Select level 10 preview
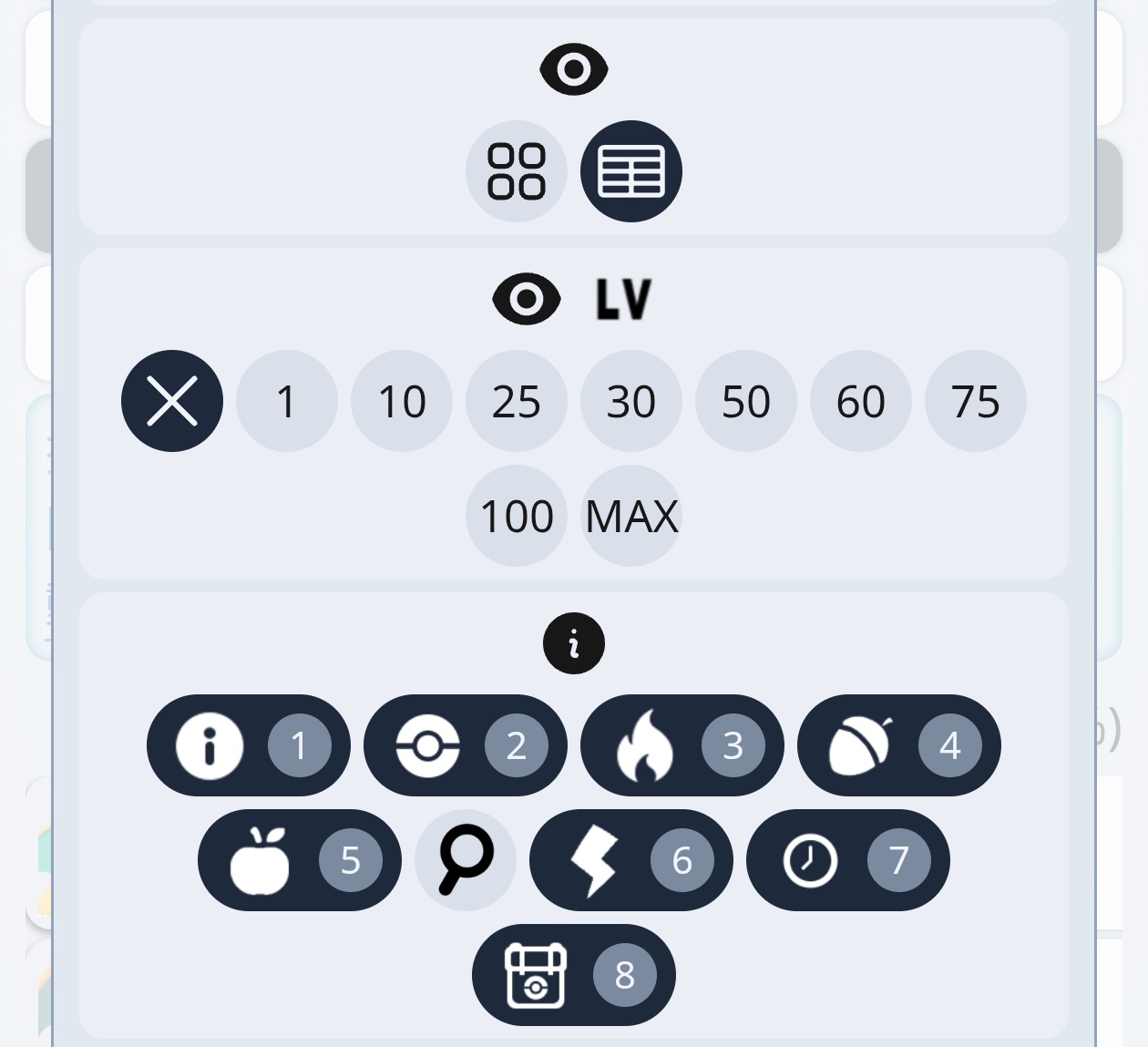This screenshot has width=1148, height=1047. point(401,401)
